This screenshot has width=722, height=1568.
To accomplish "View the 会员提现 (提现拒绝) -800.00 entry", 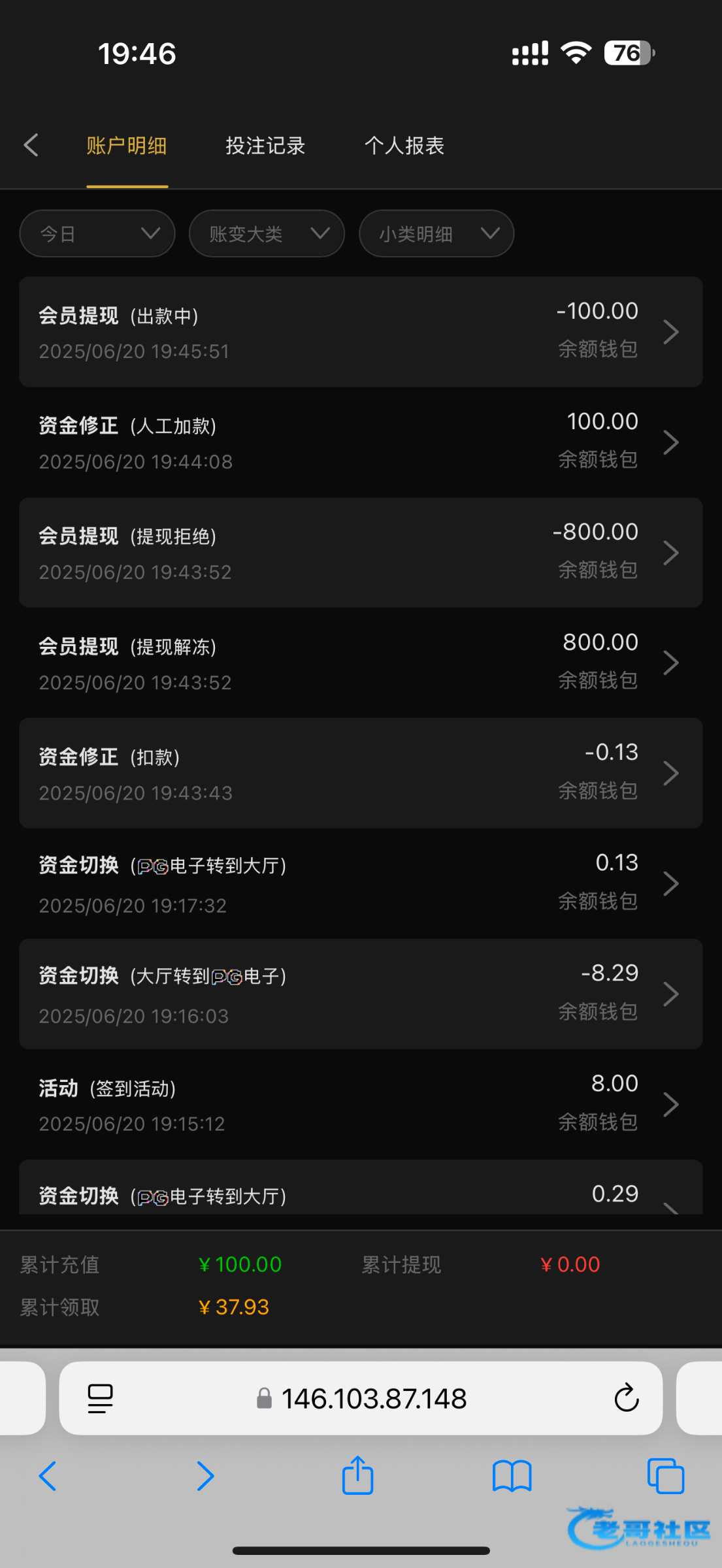I will point(361,553).
